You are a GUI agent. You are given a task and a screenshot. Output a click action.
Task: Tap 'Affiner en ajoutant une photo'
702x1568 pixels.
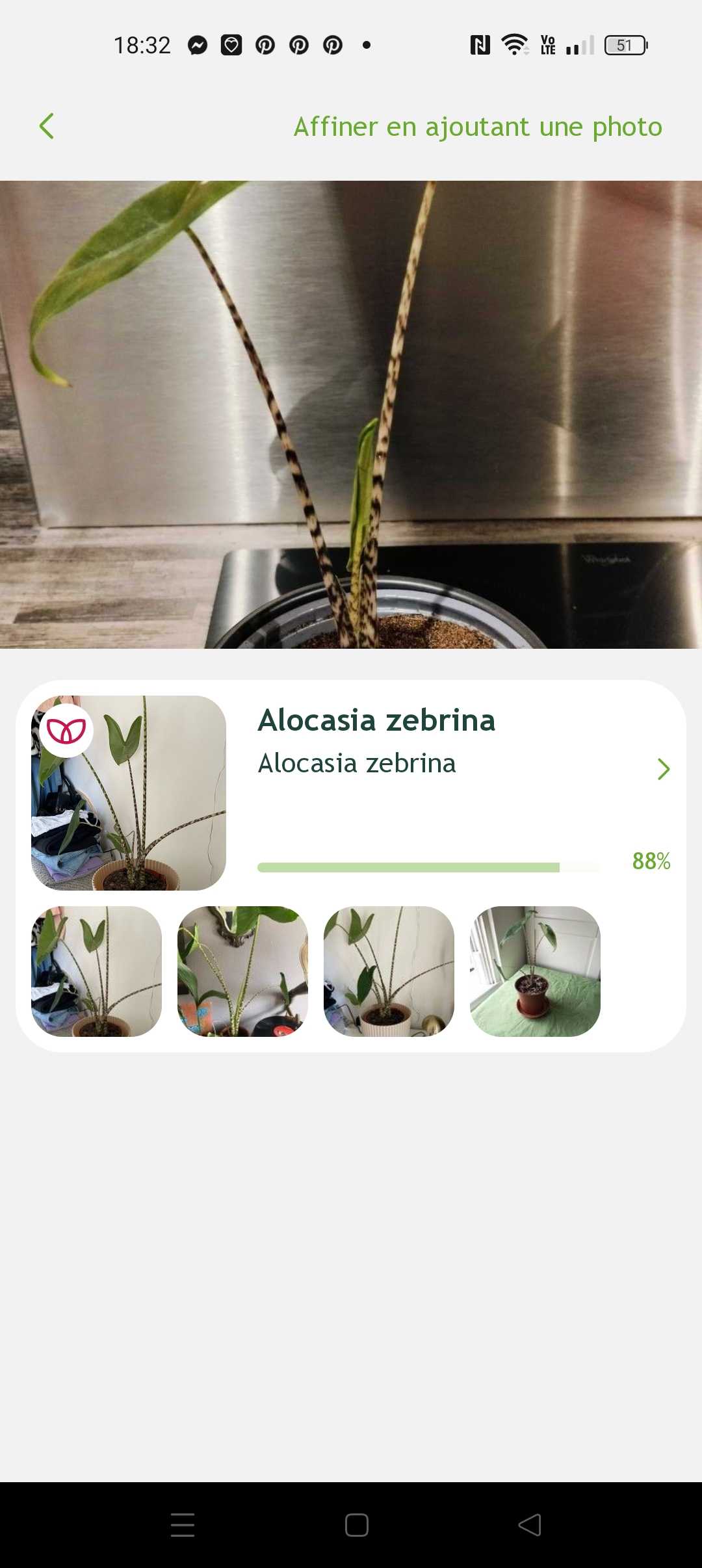(x=478, y=127)
